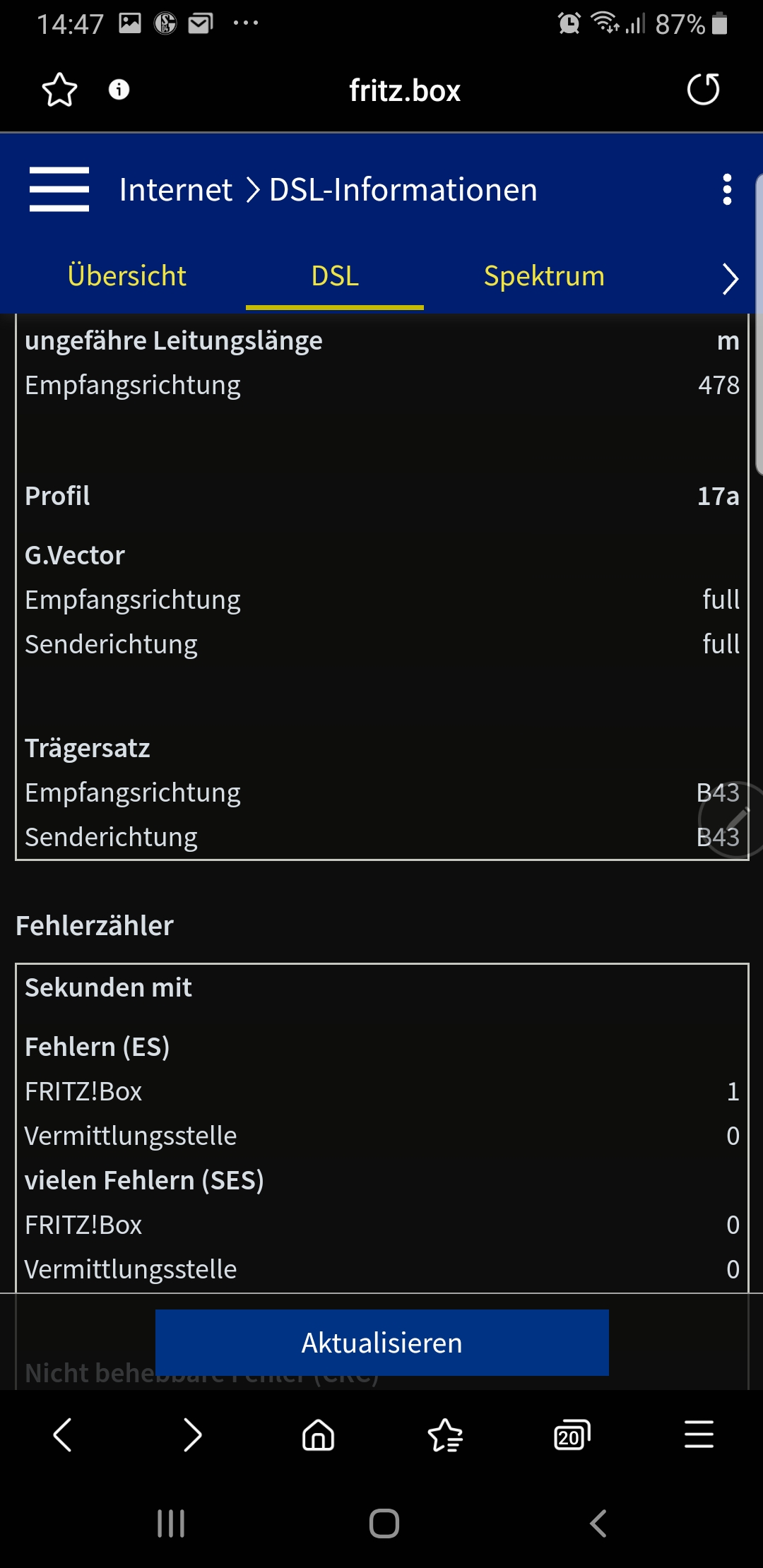Open the browser home page

(x=318, y=1435)
